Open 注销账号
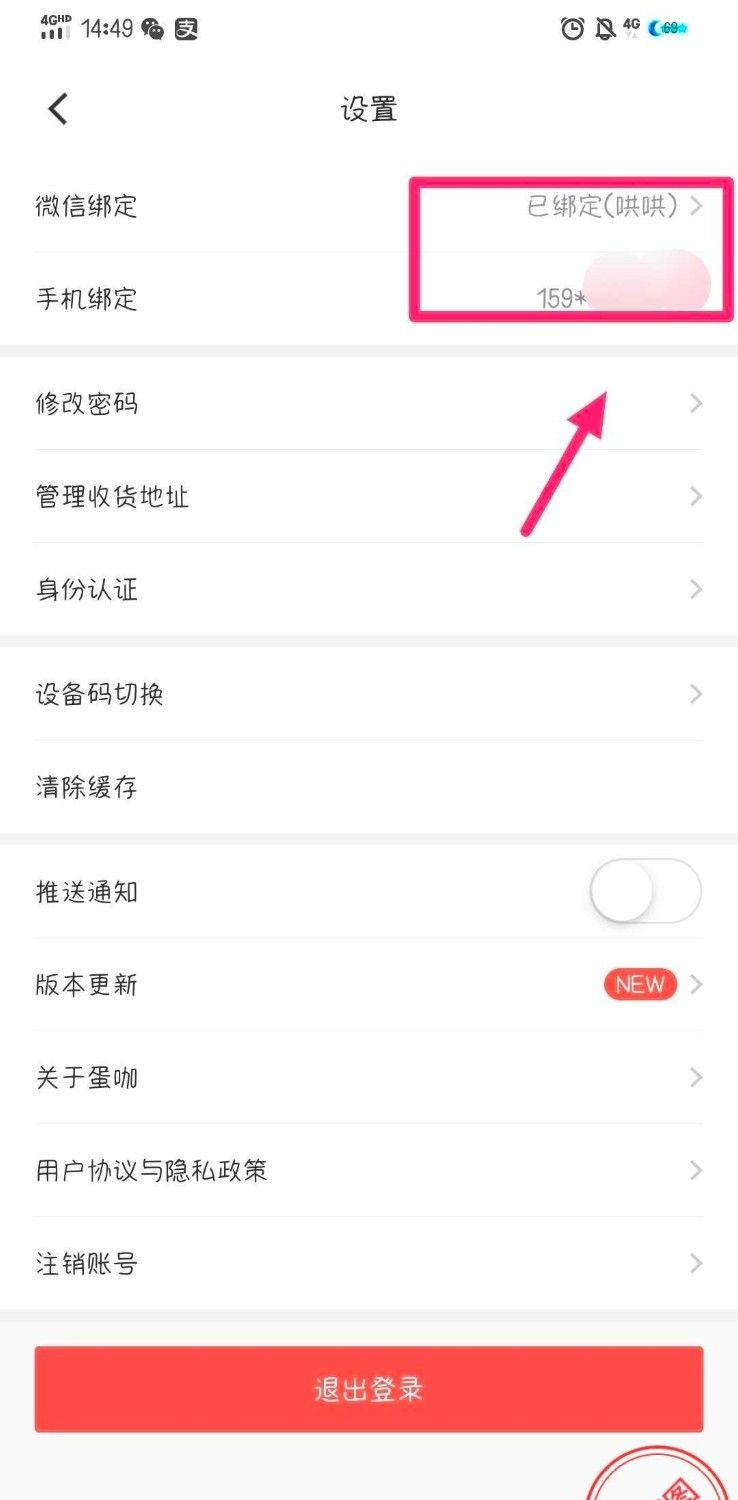Screen dimensions: 738x1500 pyautogui.click(x=369, y=1264)
